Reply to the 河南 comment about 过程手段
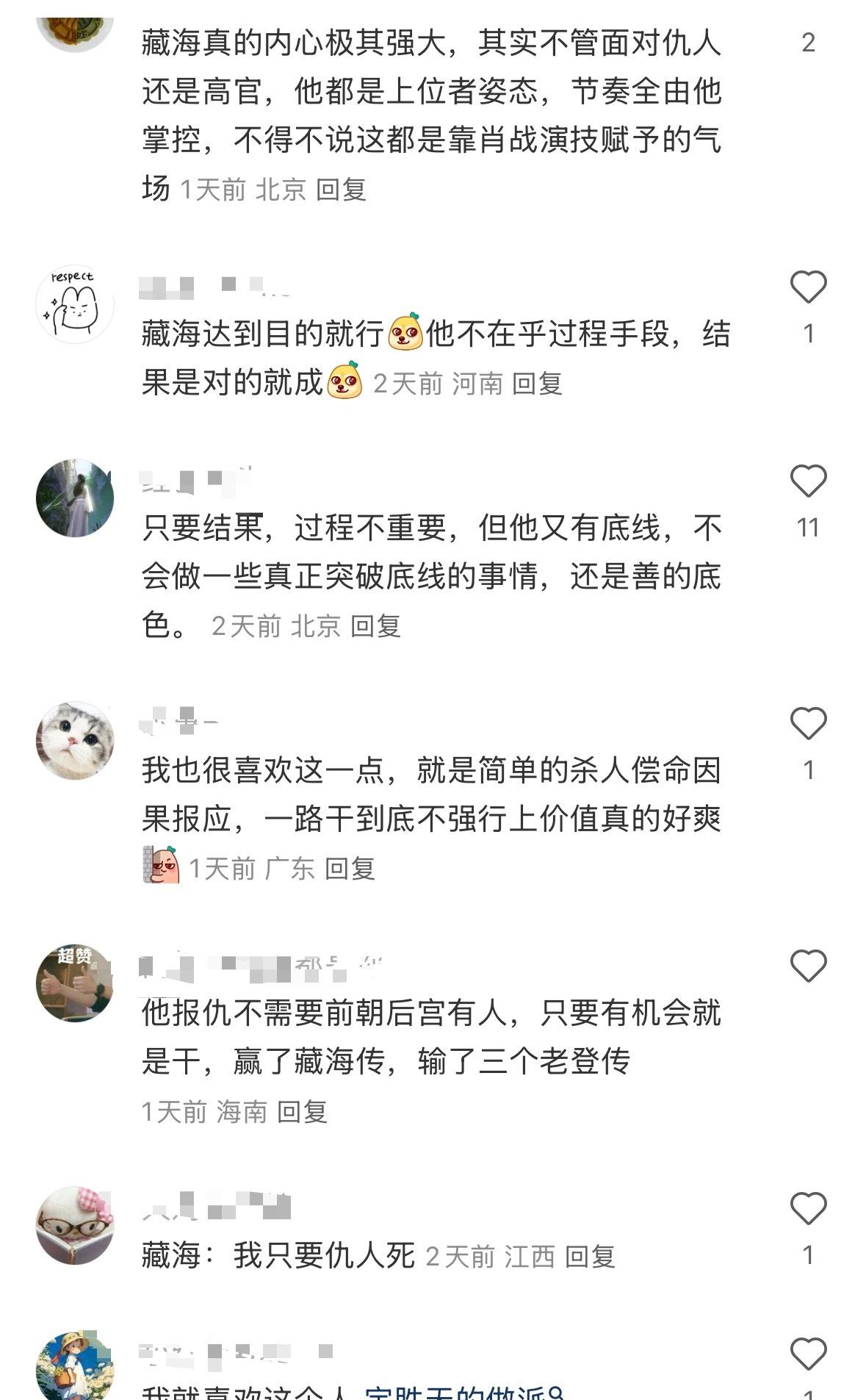This screenshot has height=1400, width=866. point(537,383)
